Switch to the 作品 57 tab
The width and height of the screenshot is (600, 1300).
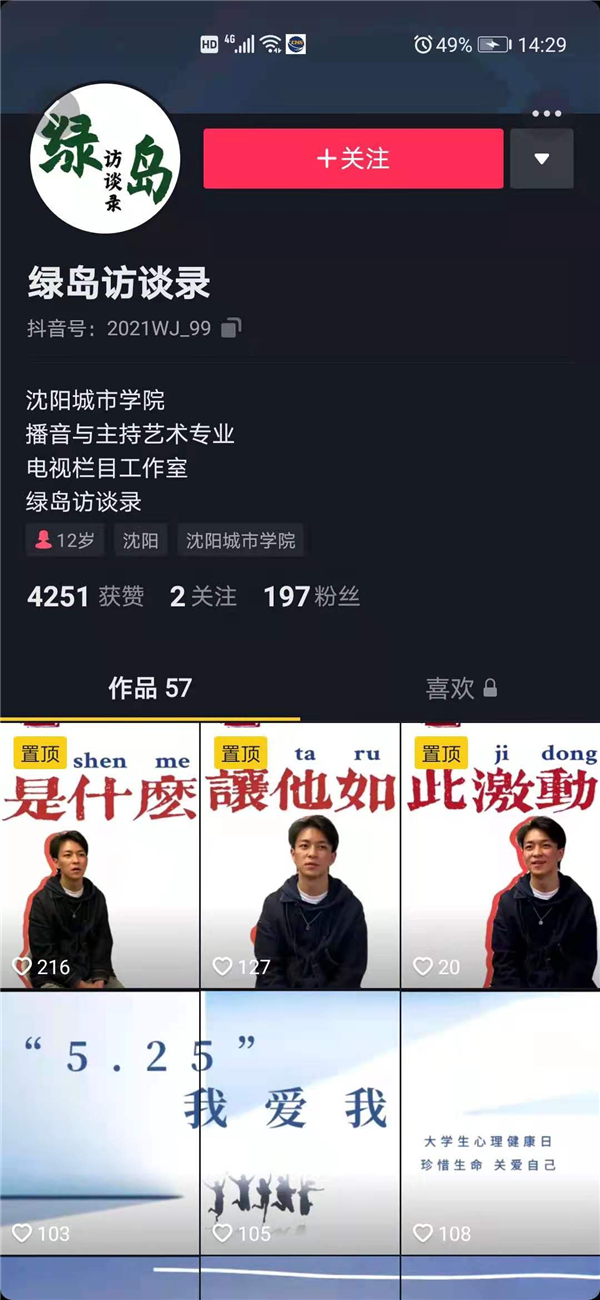click(149, 688)
